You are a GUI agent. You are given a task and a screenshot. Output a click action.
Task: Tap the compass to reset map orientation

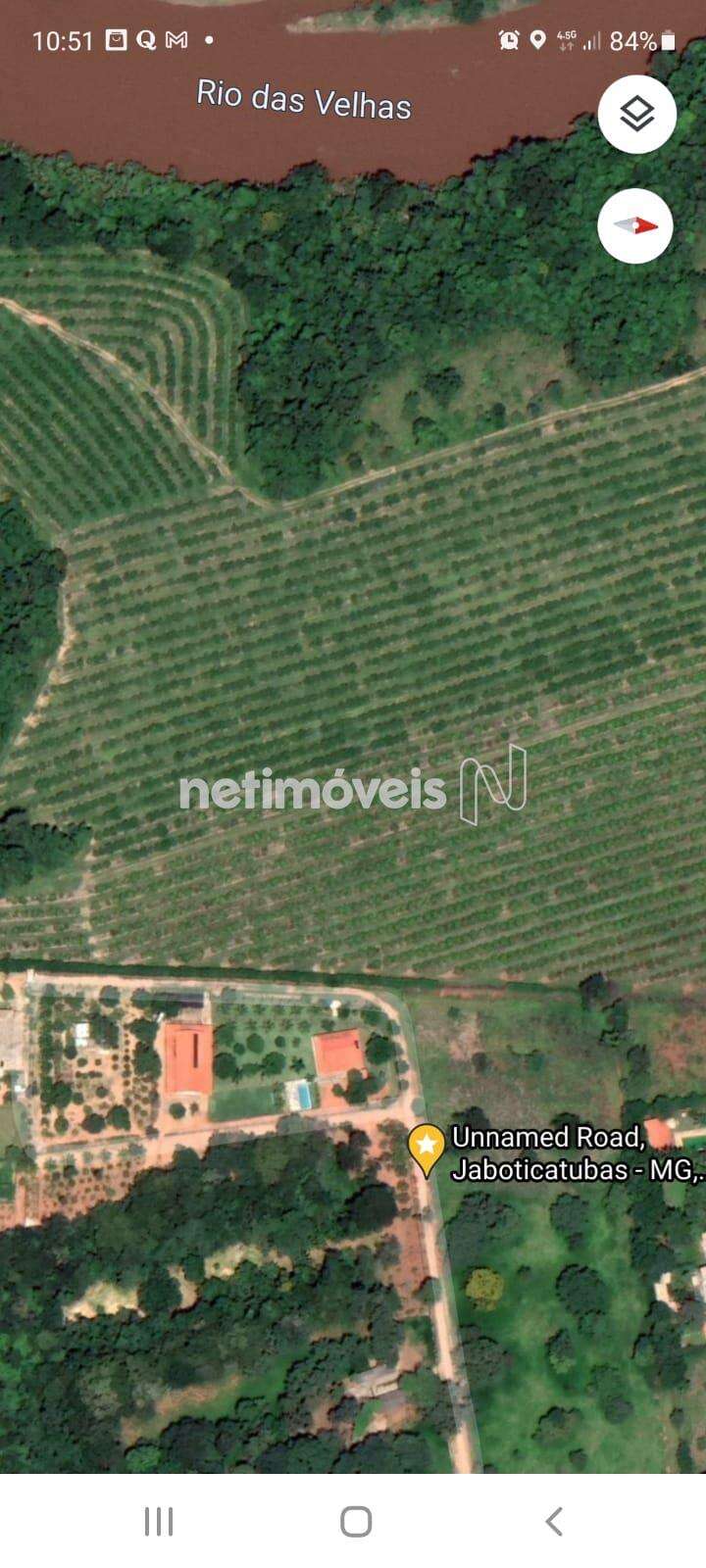[635, 225]
